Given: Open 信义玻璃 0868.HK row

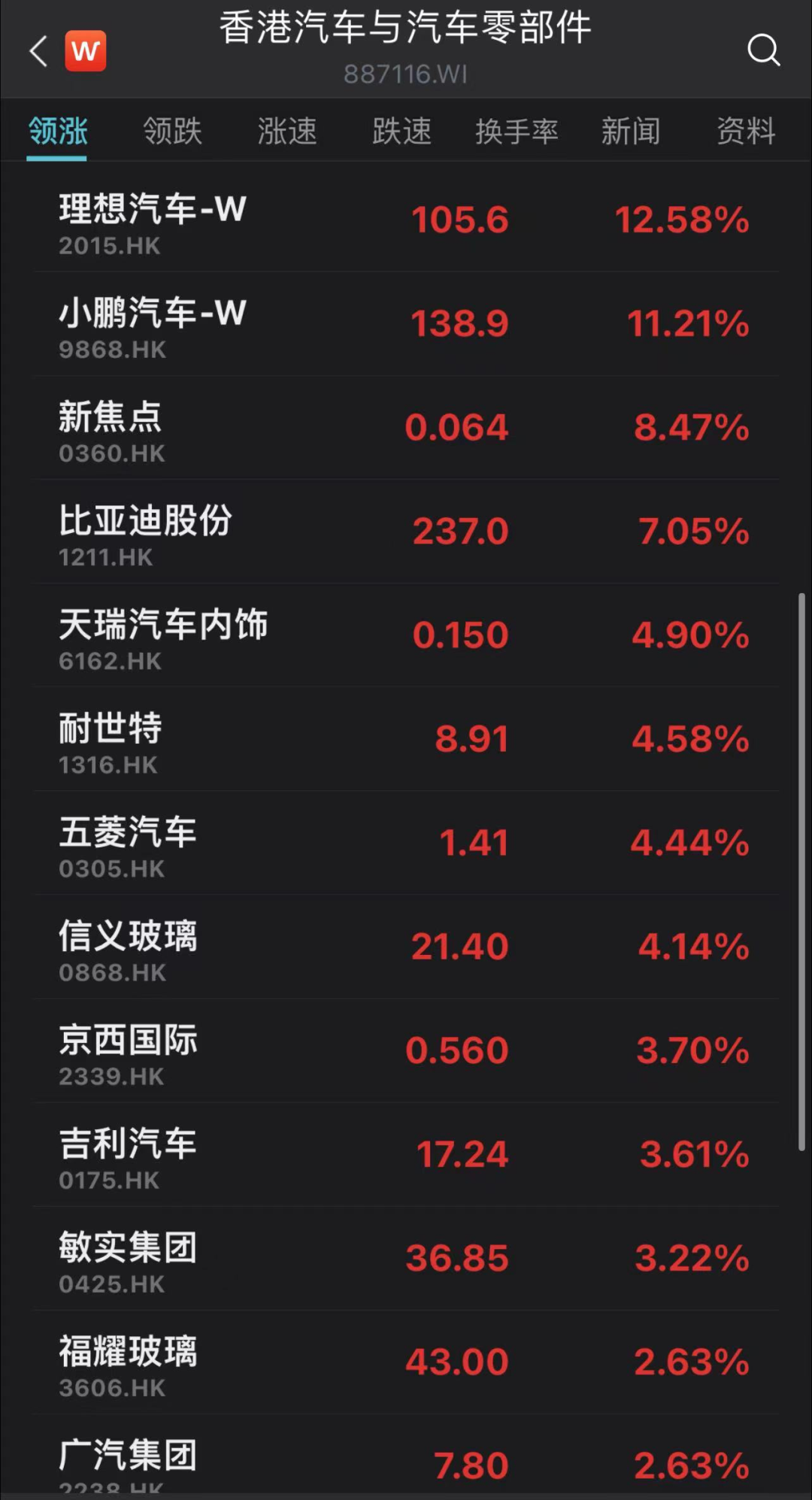Looking at the screenshot, I should coord(406,947).
